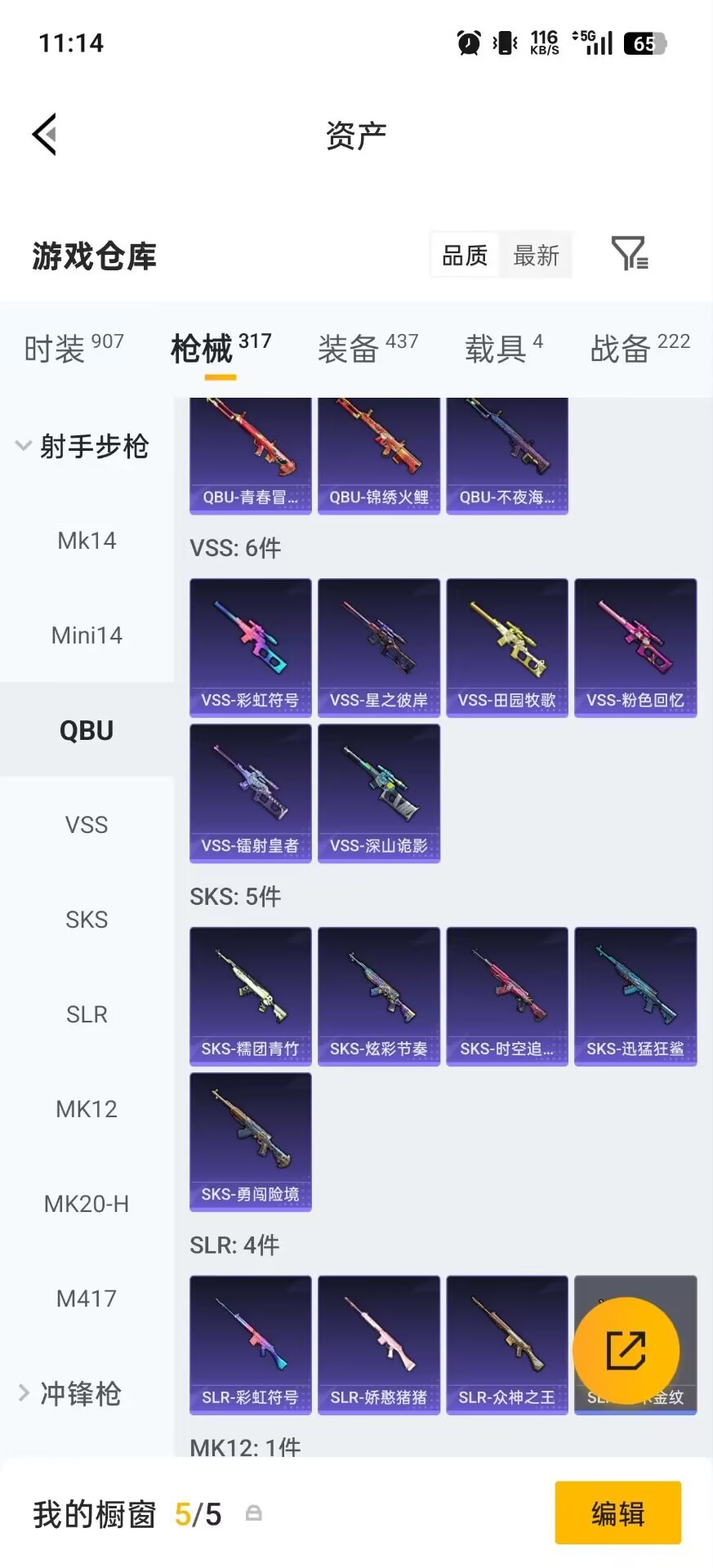Tap the lock icon beside 我的橱窗
Viewport: 713px width, 1568px height.
point(253,1512)
